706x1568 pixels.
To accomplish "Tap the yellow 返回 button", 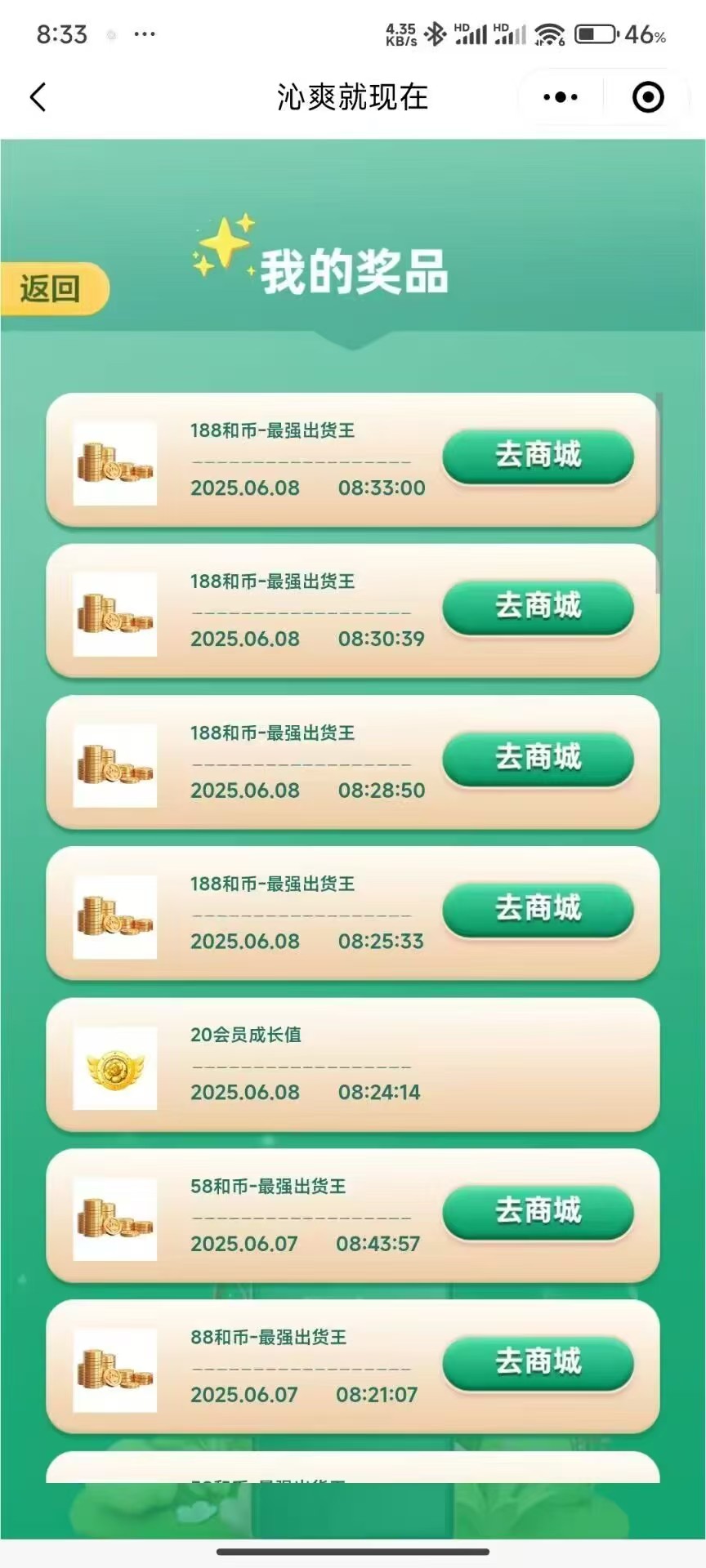I will (x=51, y=288).
